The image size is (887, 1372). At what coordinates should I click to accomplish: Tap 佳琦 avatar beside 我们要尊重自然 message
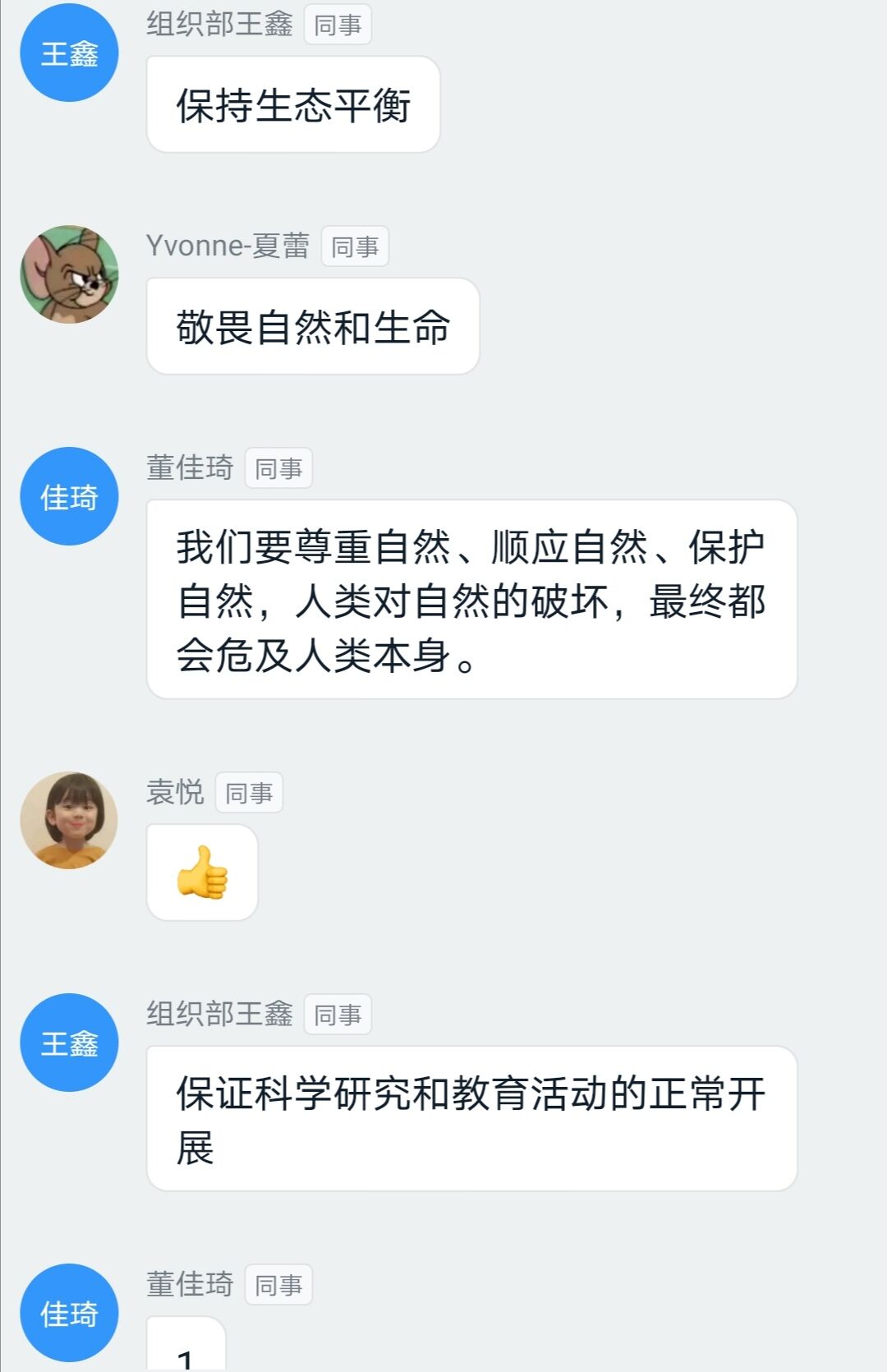(69, 496)
